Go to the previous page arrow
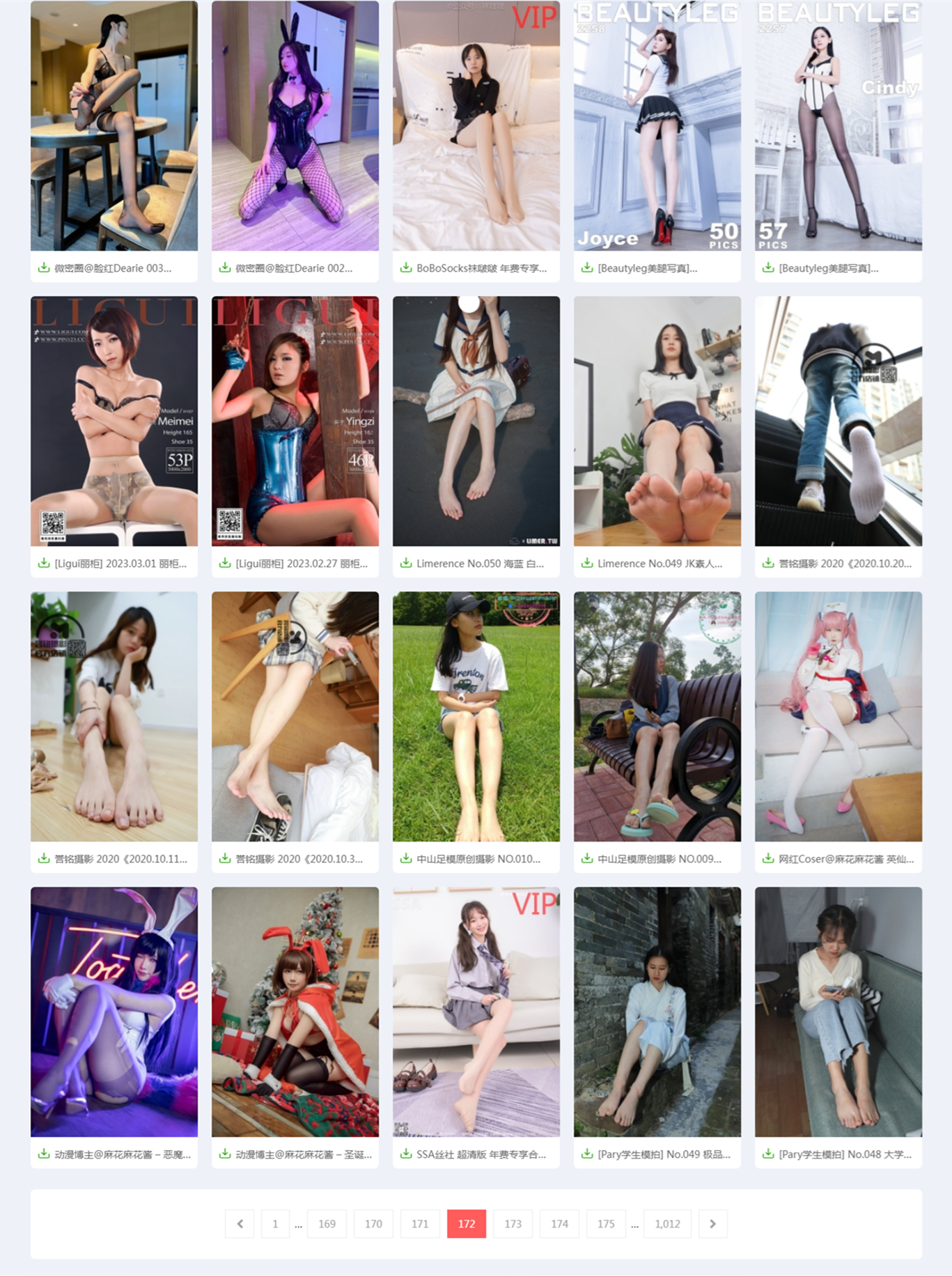The height and width of the screenshot is (1277, 952). (240, 1224)
